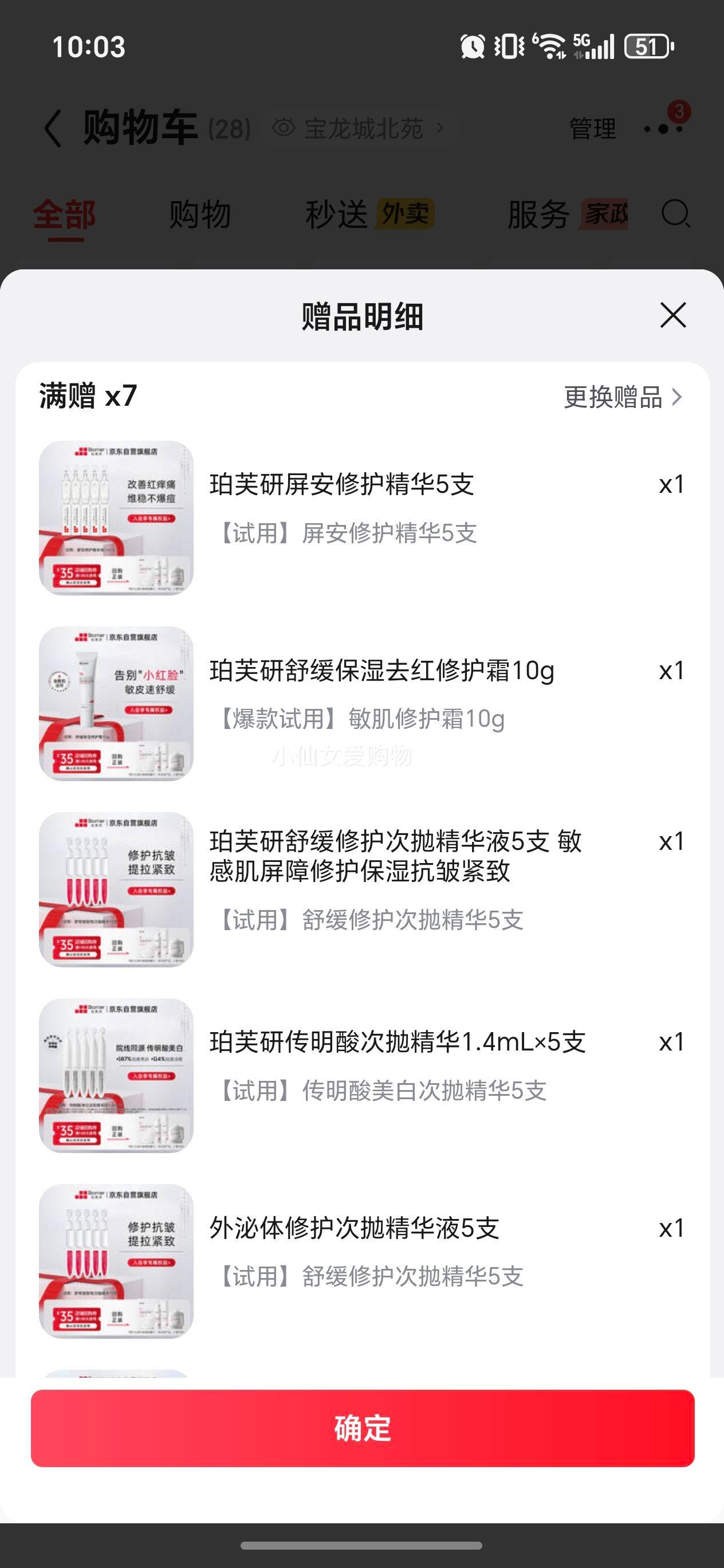This screenshot has height=1568, width=724.
Task: Open 珀芙研屏安修护精华5支 gift item
Action: point(342,485)
